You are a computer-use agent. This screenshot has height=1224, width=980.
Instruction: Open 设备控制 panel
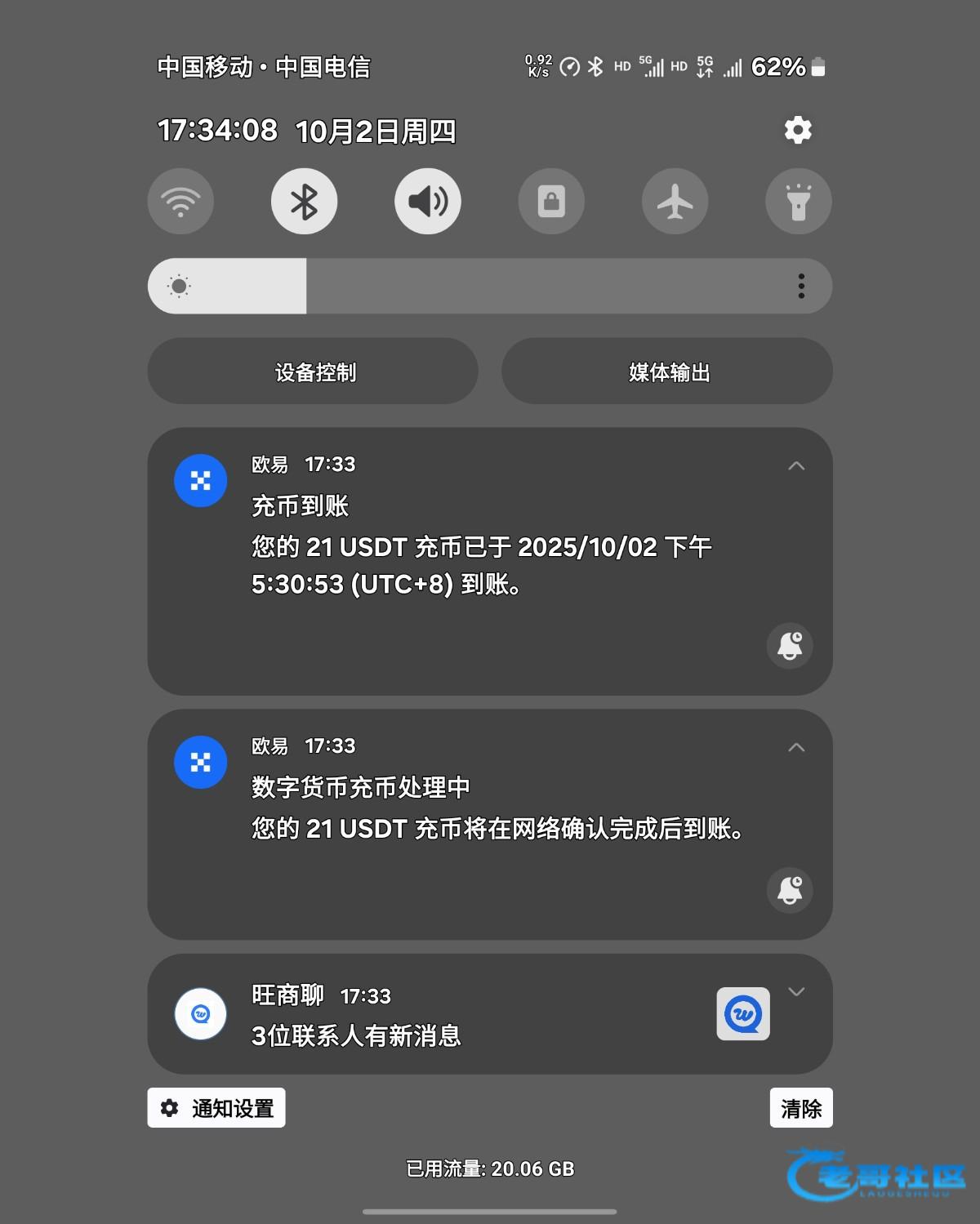[314, 372]
